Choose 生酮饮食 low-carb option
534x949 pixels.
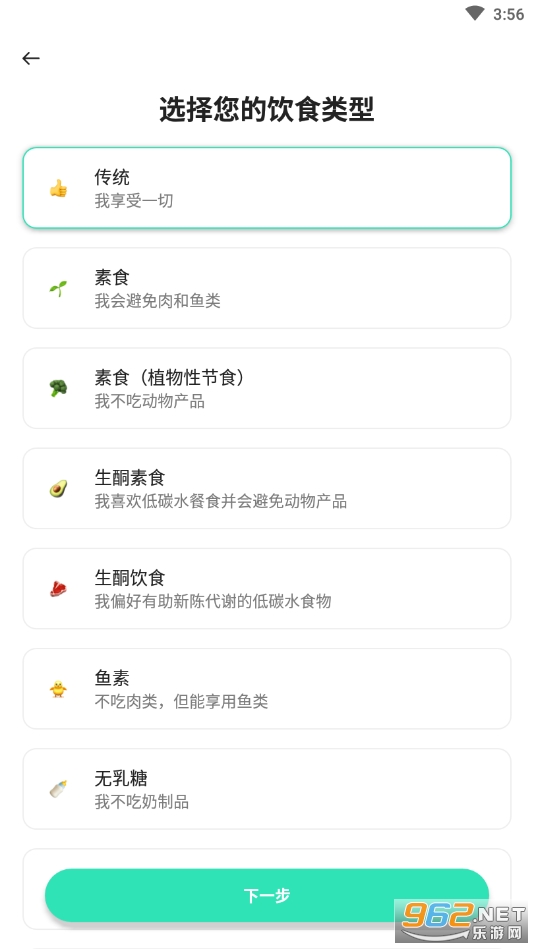pyautogui.click(x=267, y=588)
